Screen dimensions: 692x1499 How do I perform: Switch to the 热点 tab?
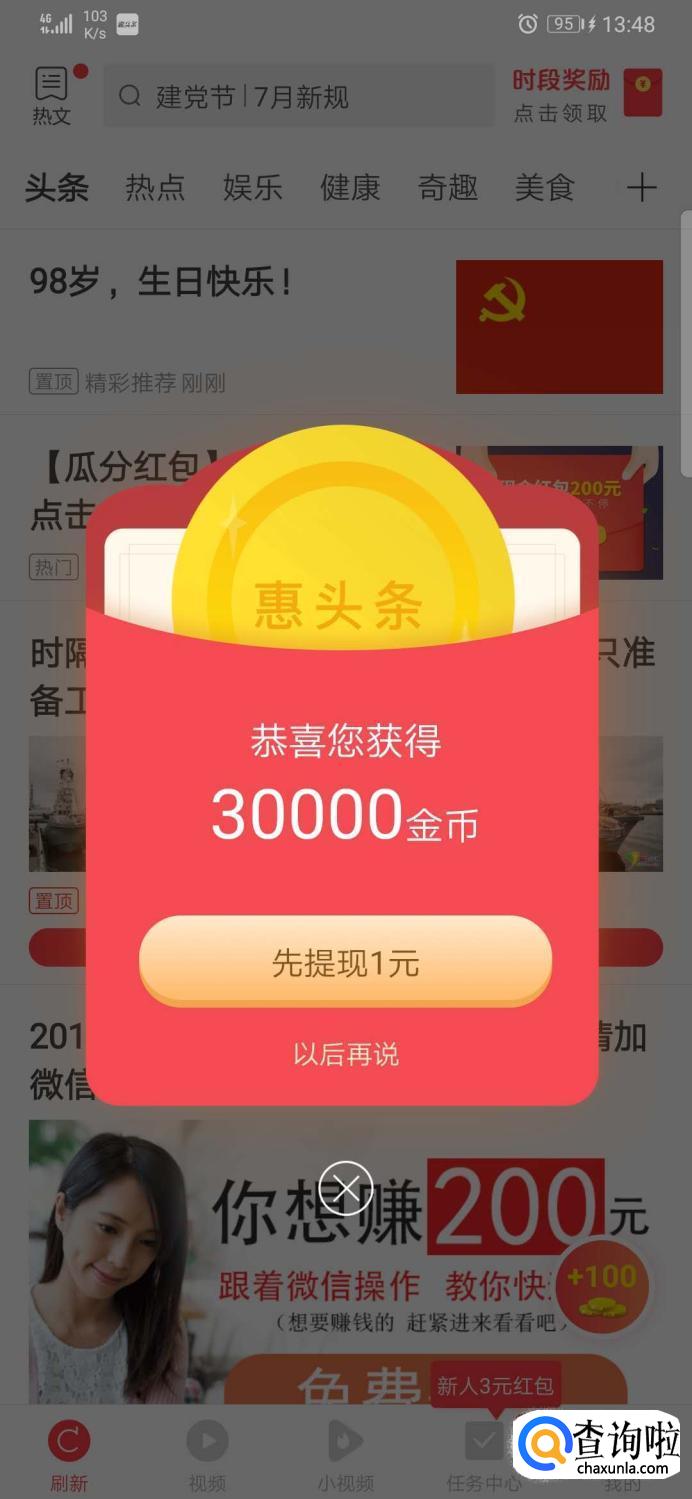pyautogui.click(x=155, y=188)
